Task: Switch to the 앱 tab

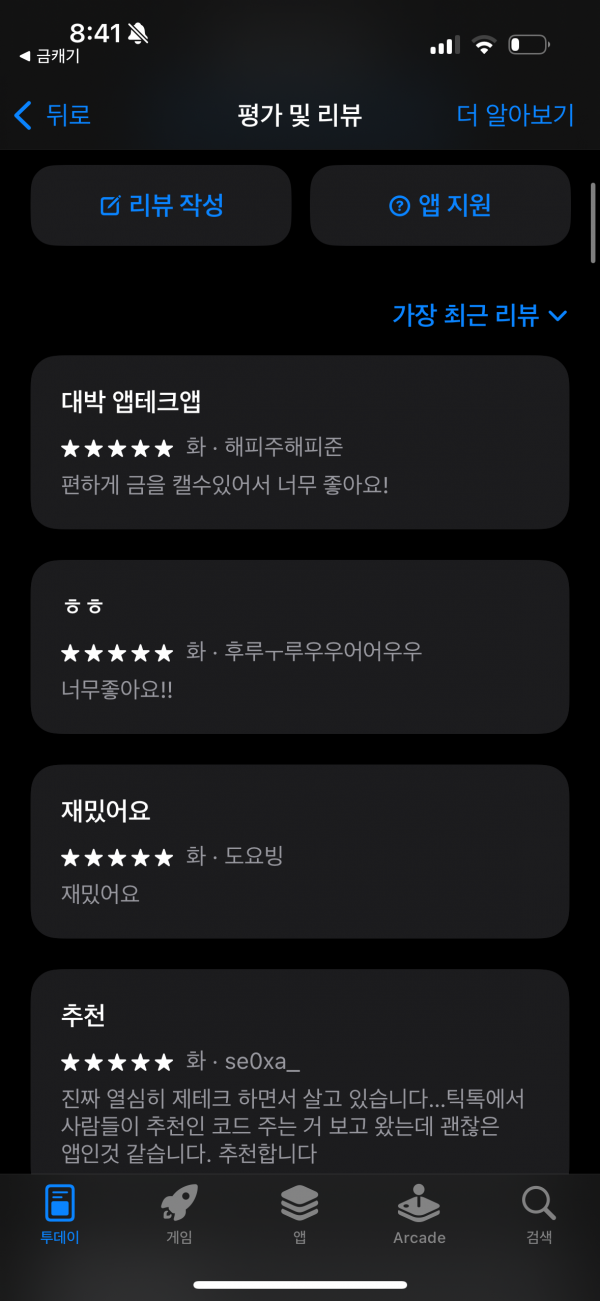Action: 300,1214
